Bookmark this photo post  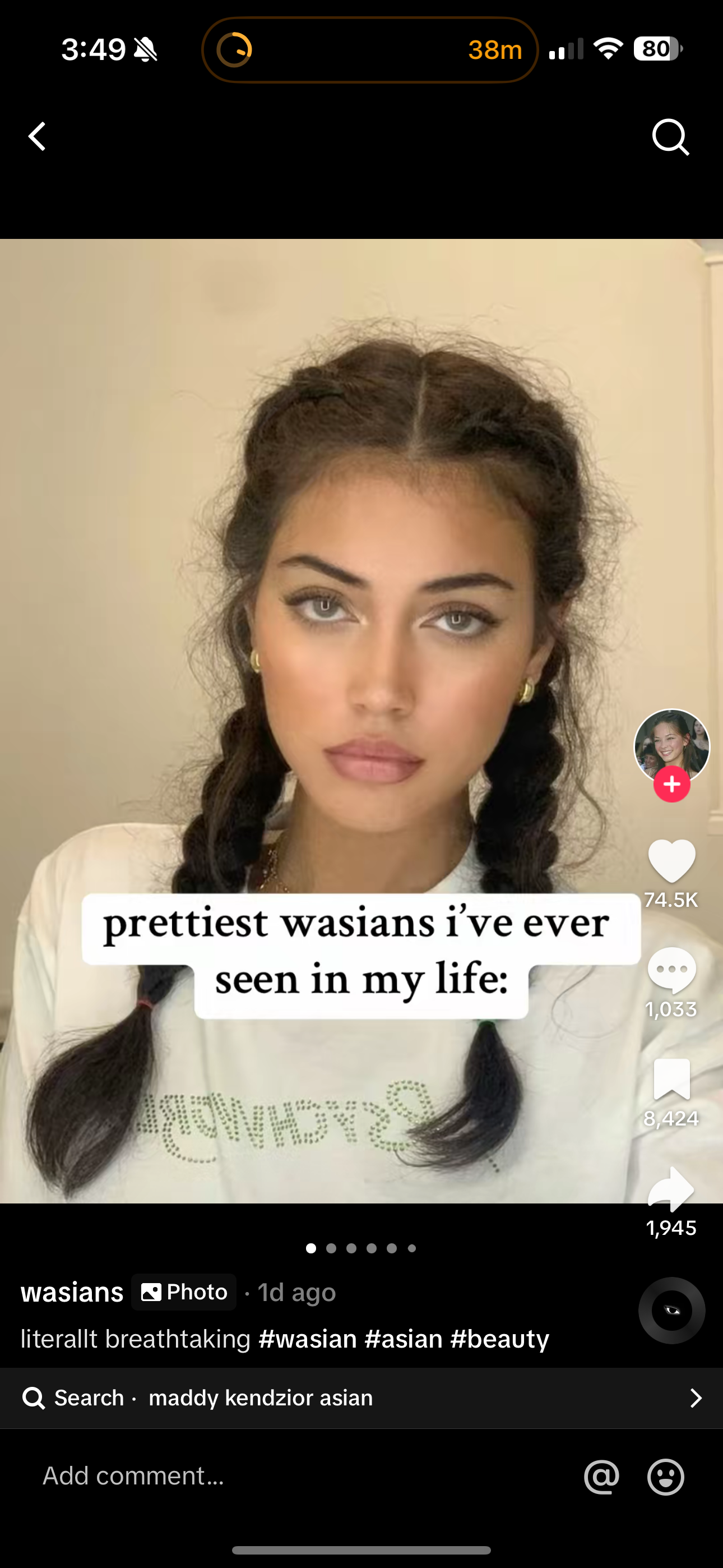[x=671, y=1078]
